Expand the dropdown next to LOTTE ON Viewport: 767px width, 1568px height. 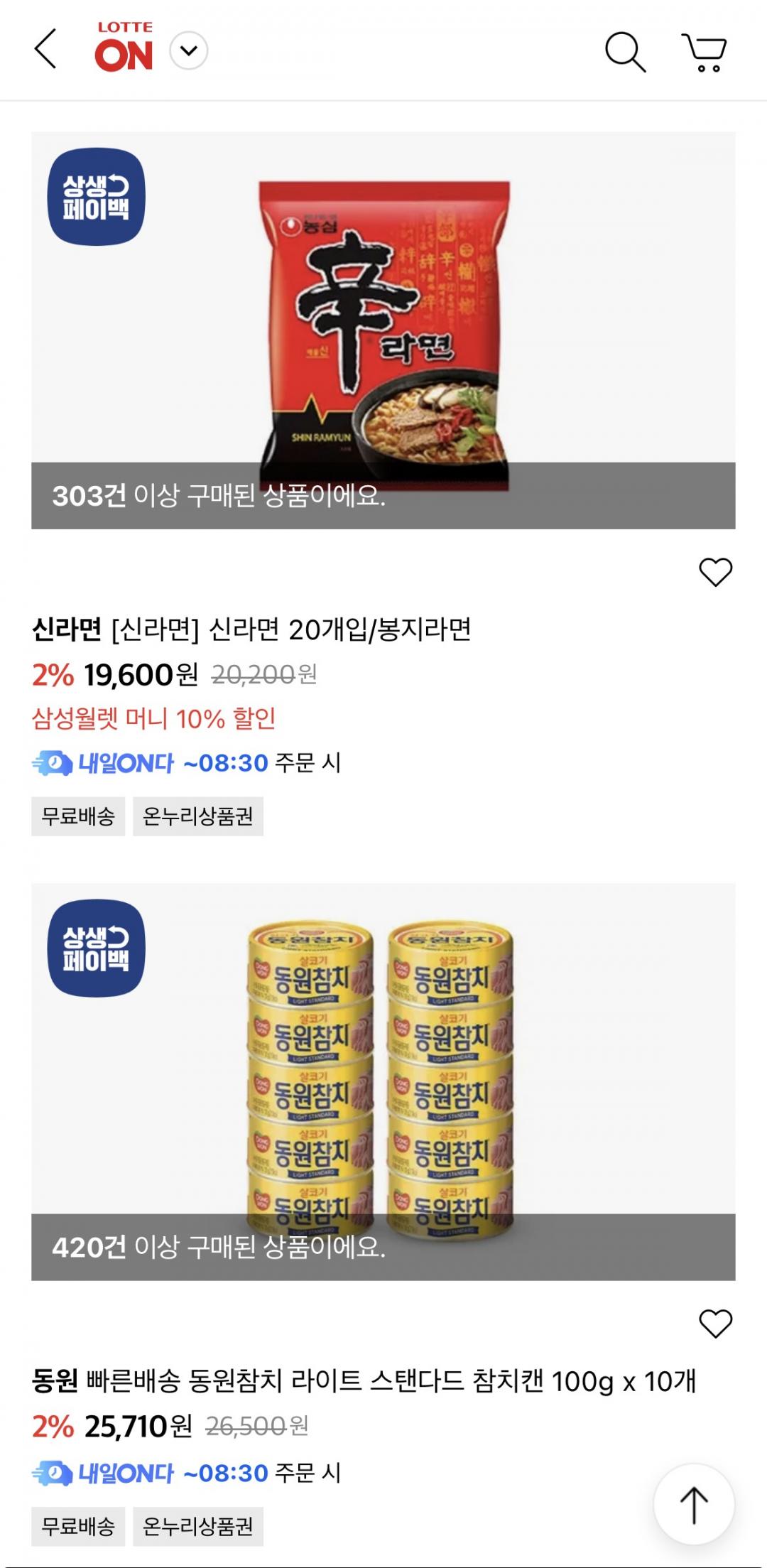pos(189,50)
